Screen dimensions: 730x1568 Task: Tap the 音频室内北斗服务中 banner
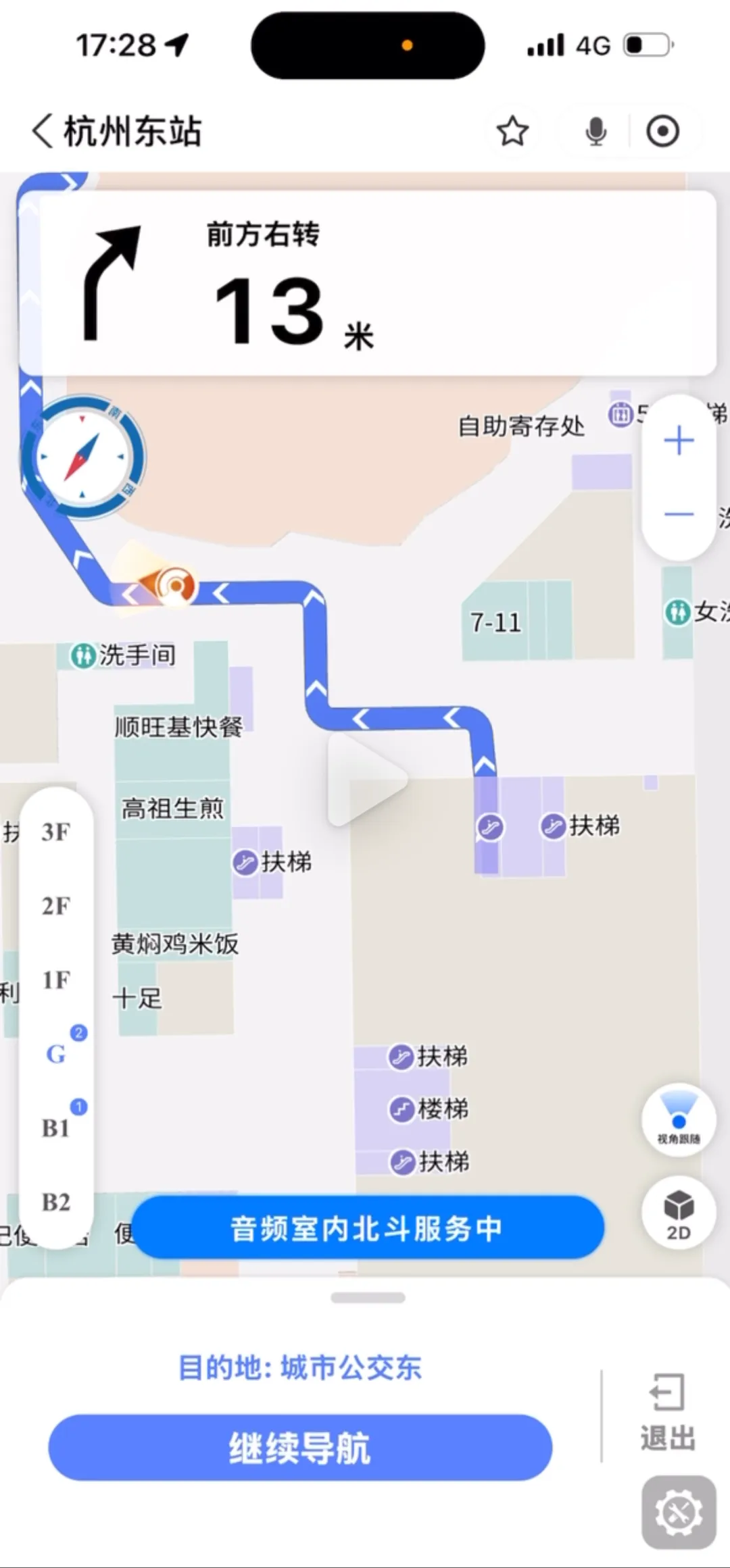click(x=367, y=1228)
